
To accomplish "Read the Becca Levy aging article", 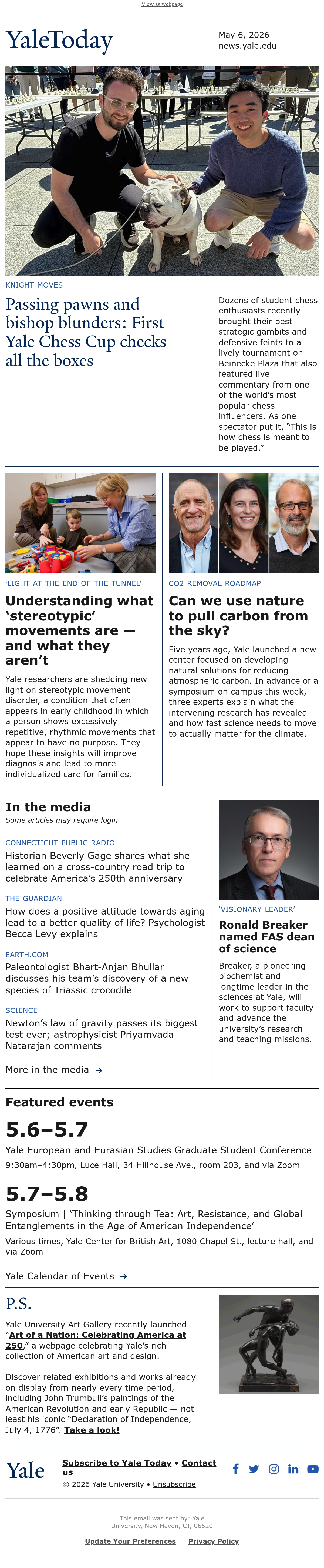I will [104, 922].
